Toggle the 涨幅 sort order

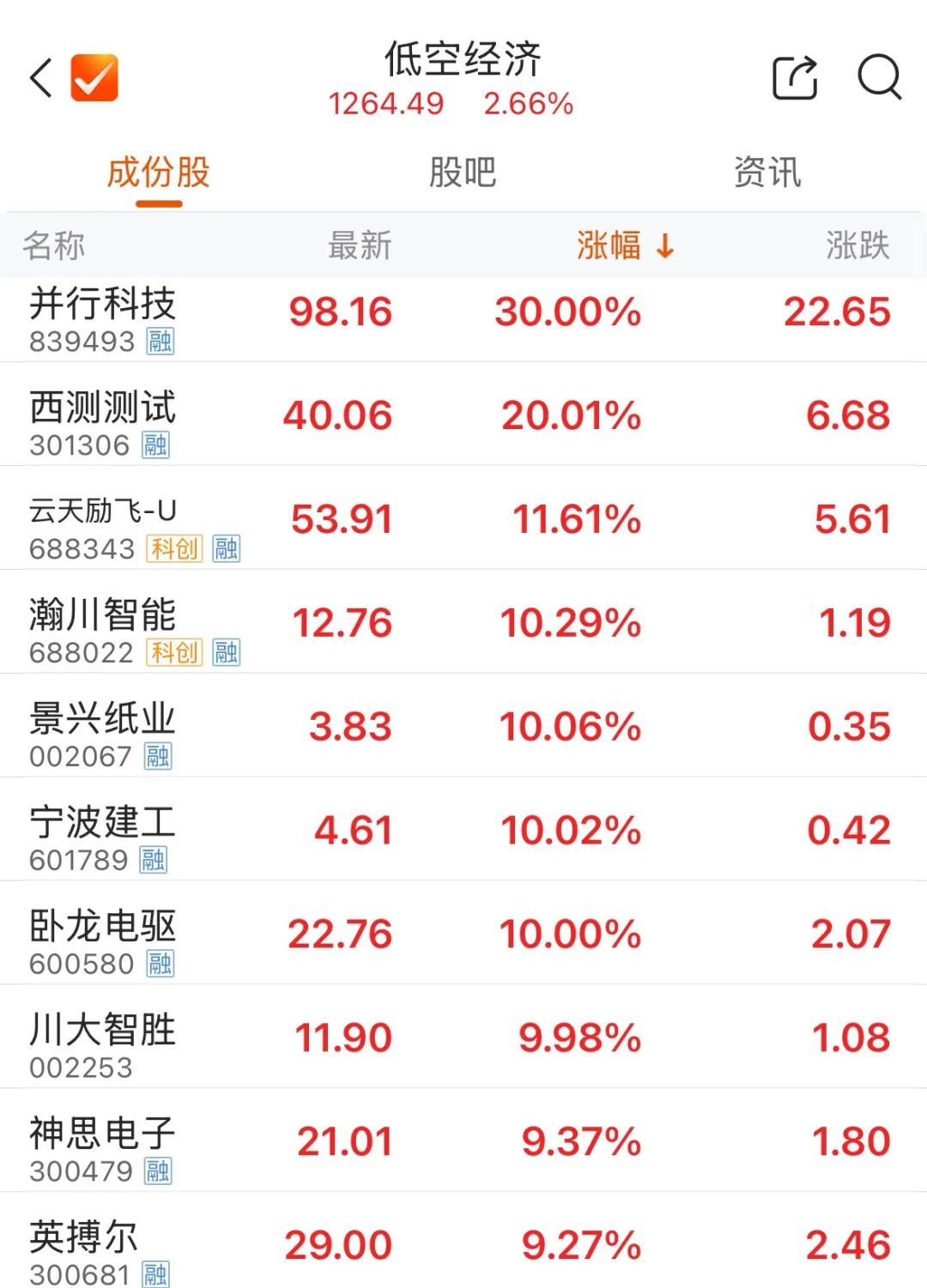(625, 246)
